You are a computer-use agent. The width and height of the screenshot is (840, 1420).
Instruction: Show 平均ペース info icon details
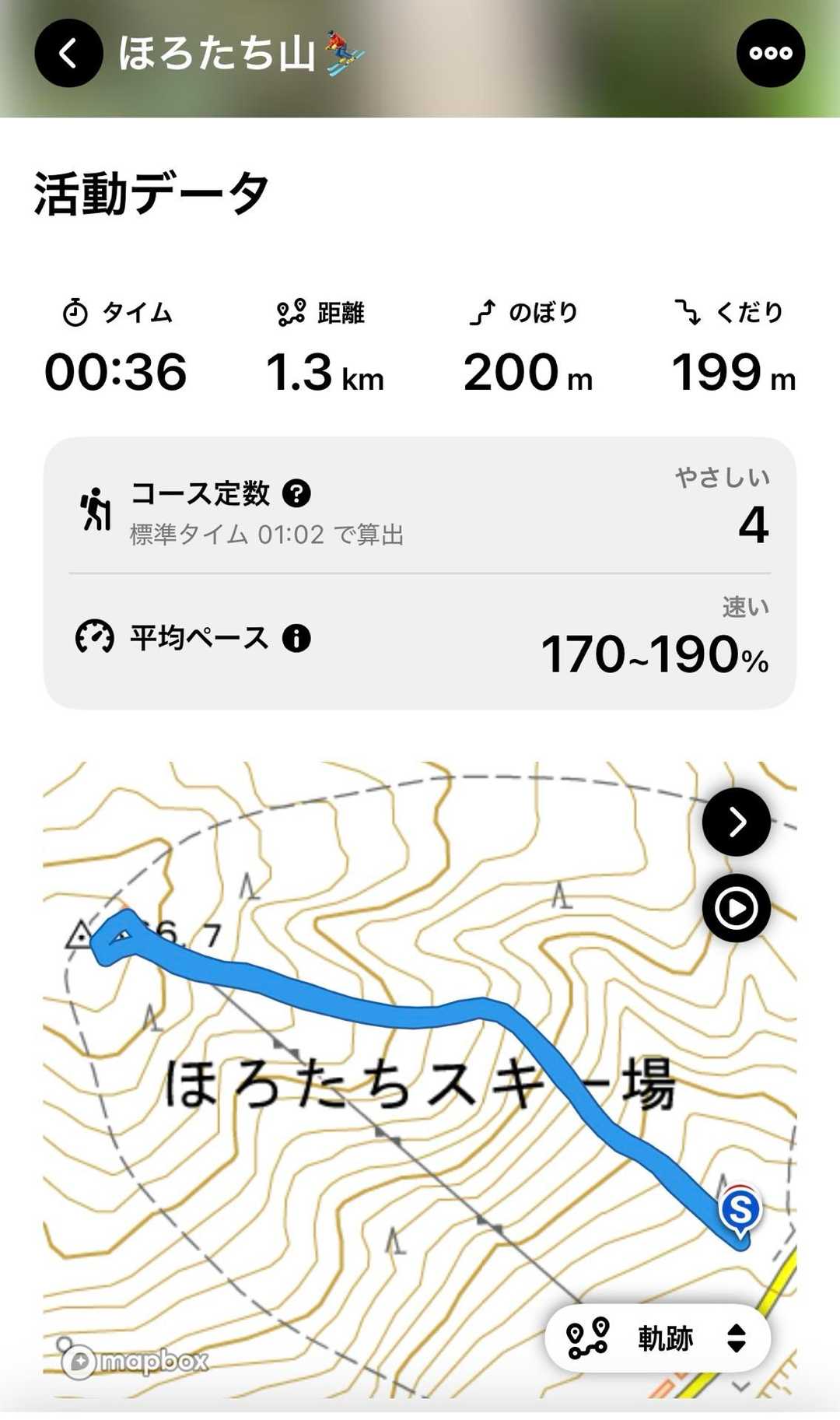coord(296,638)
